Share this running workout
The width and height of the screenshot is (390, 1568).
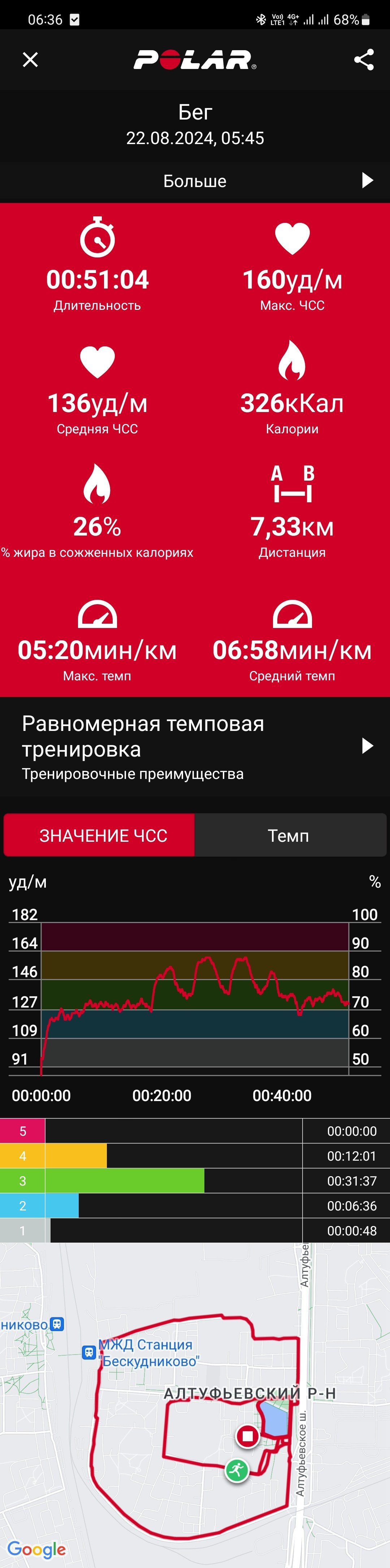click(x=364, y=60)
